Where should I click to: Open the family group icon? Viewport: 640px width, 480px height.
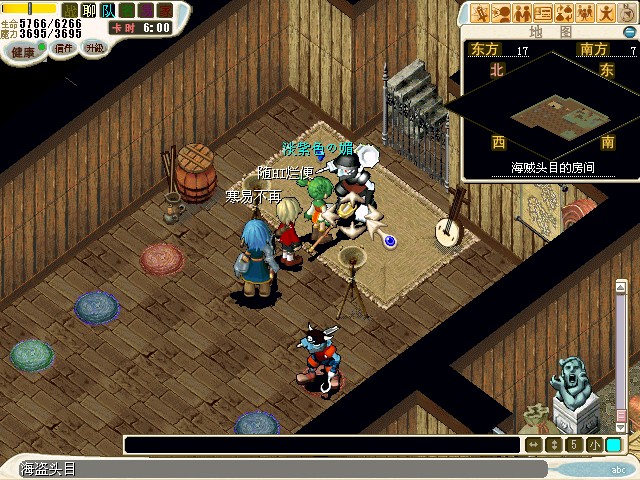[585, 13]
